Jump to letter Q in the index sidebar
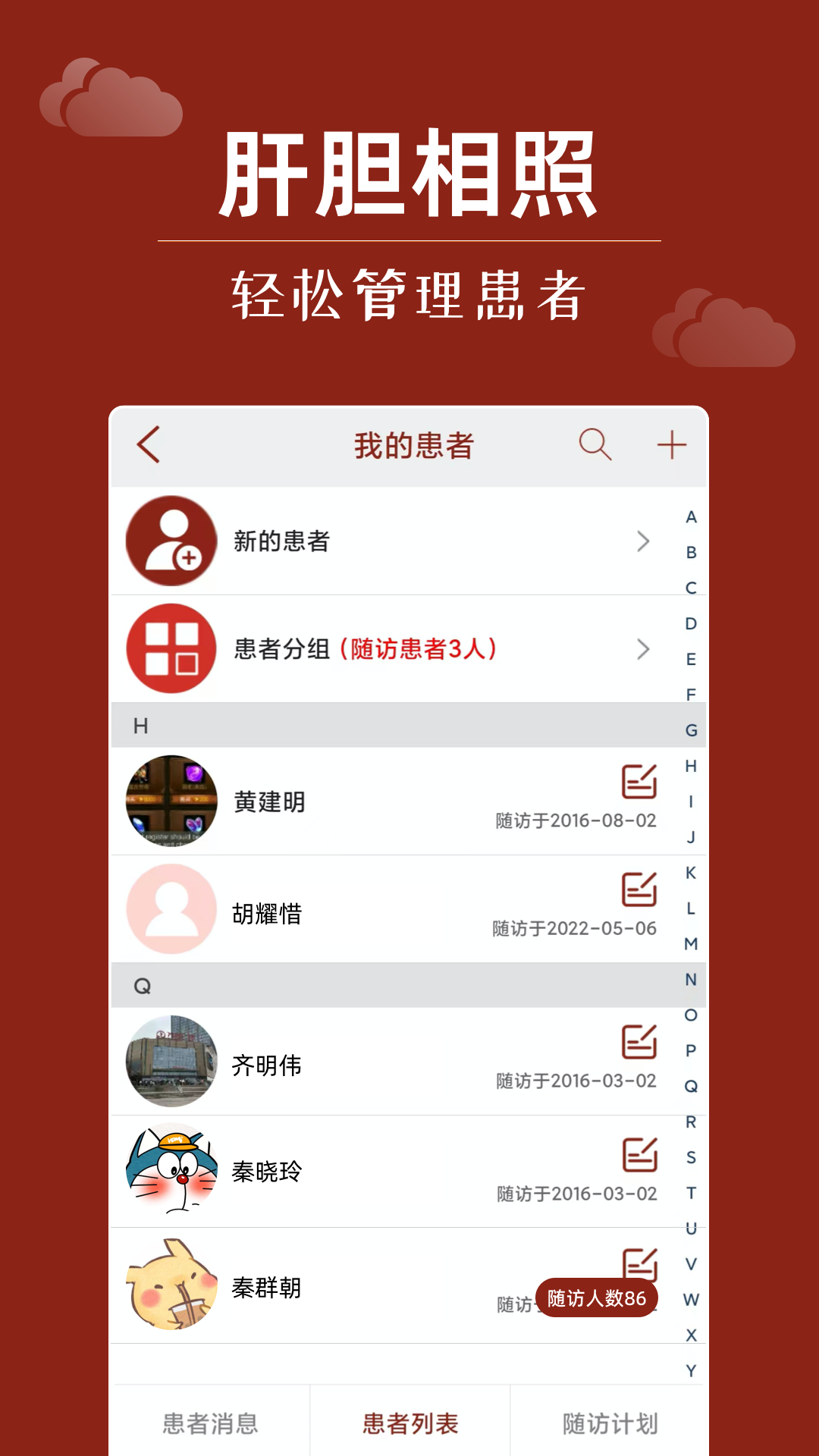 click(x=689, y=1084)
